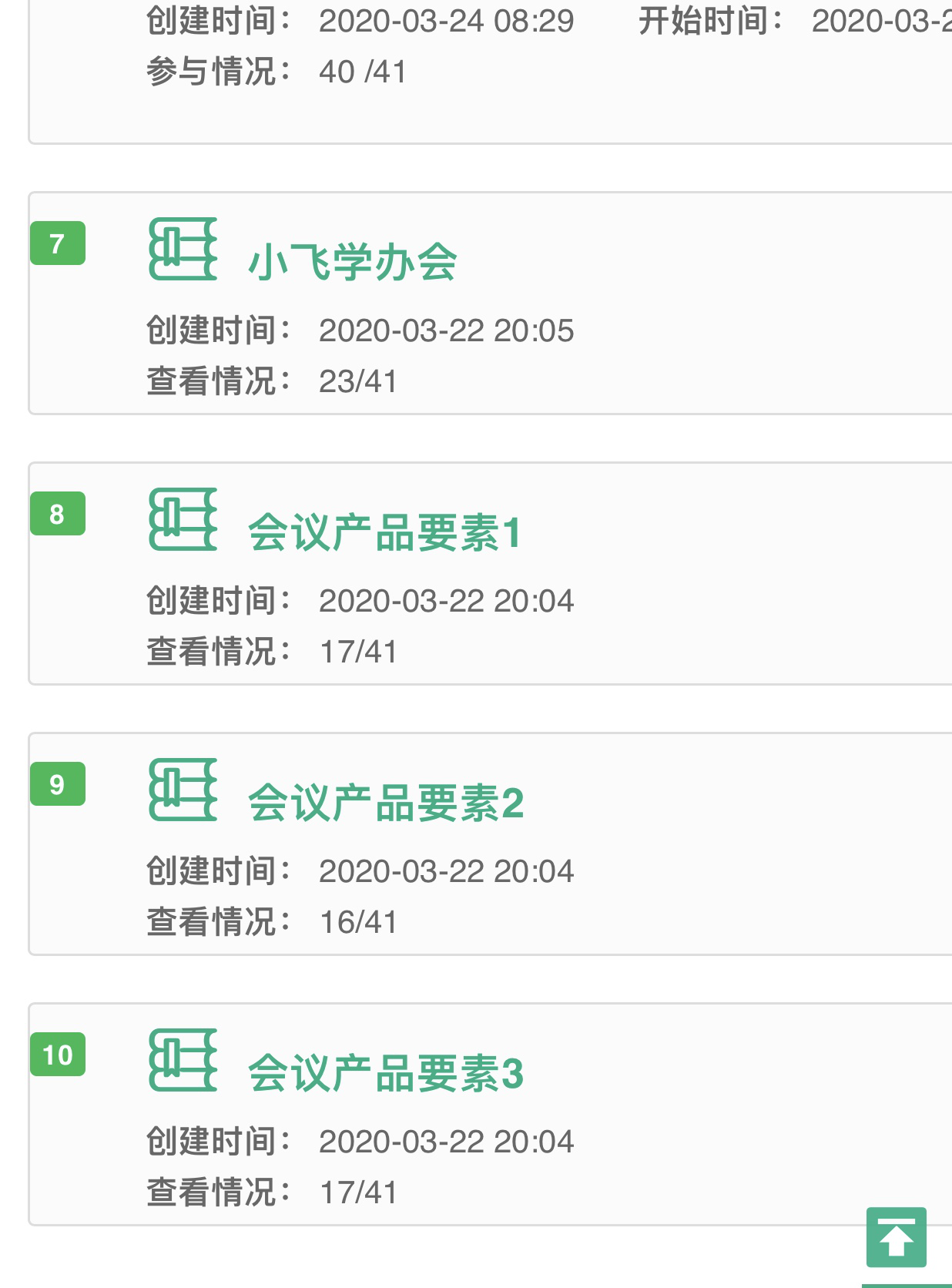
Task: Open the 会议产品要素3 item
Action: click(385, 1073)
